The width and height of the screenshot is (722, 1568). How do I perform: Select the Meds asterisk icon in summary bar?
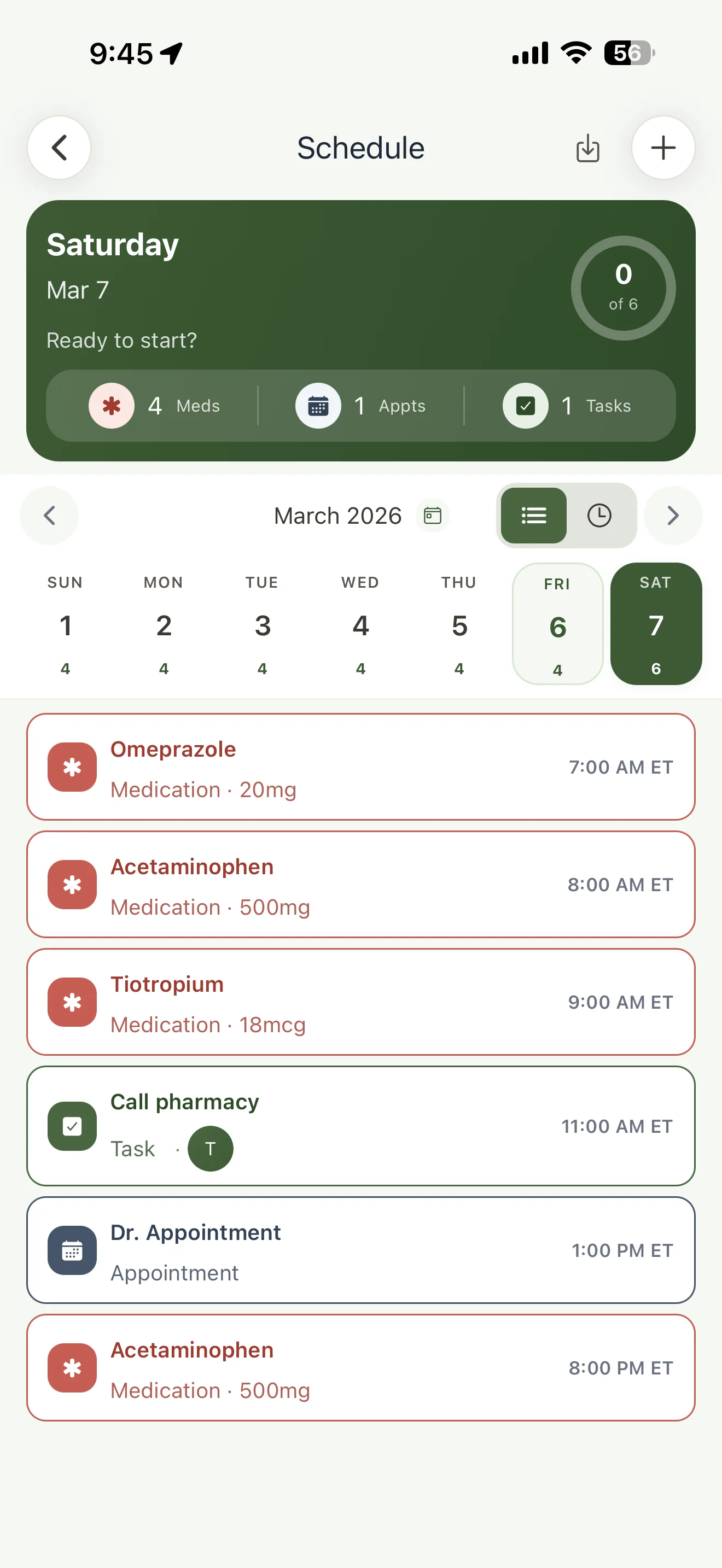click(112, 405)
